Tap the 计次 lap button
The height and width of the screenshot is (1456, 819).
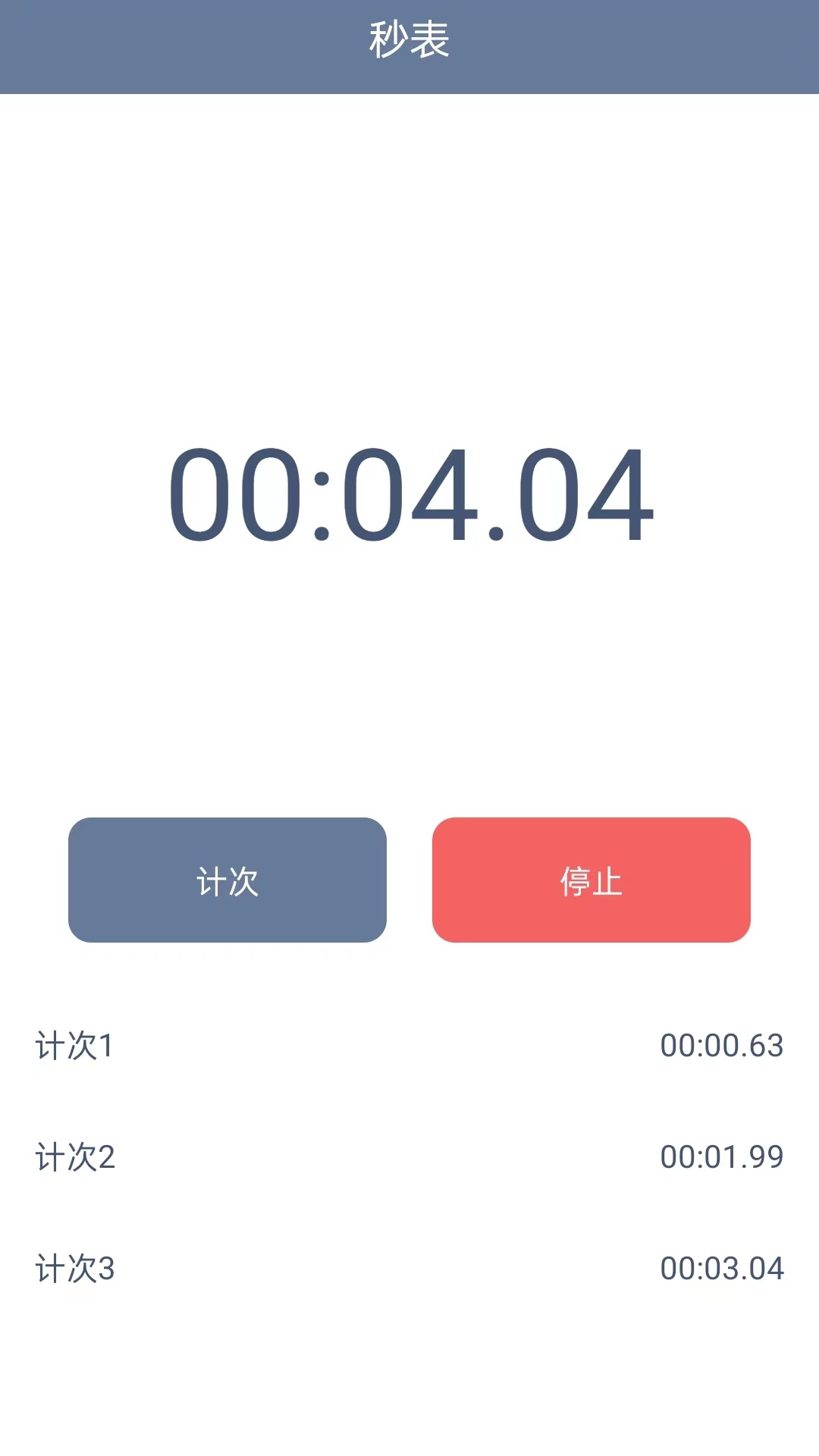click(x=227, y=880)
